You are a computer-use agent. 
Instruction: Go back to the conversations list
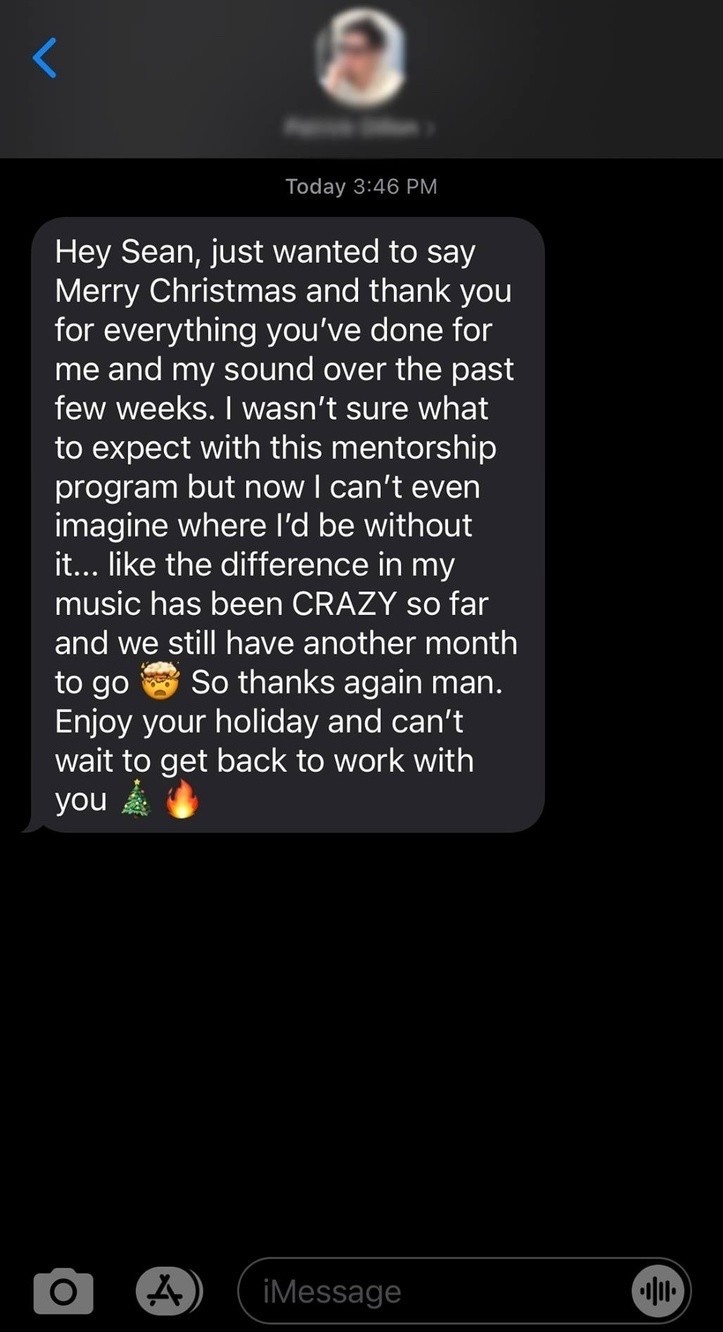click(x=45, y=58)
